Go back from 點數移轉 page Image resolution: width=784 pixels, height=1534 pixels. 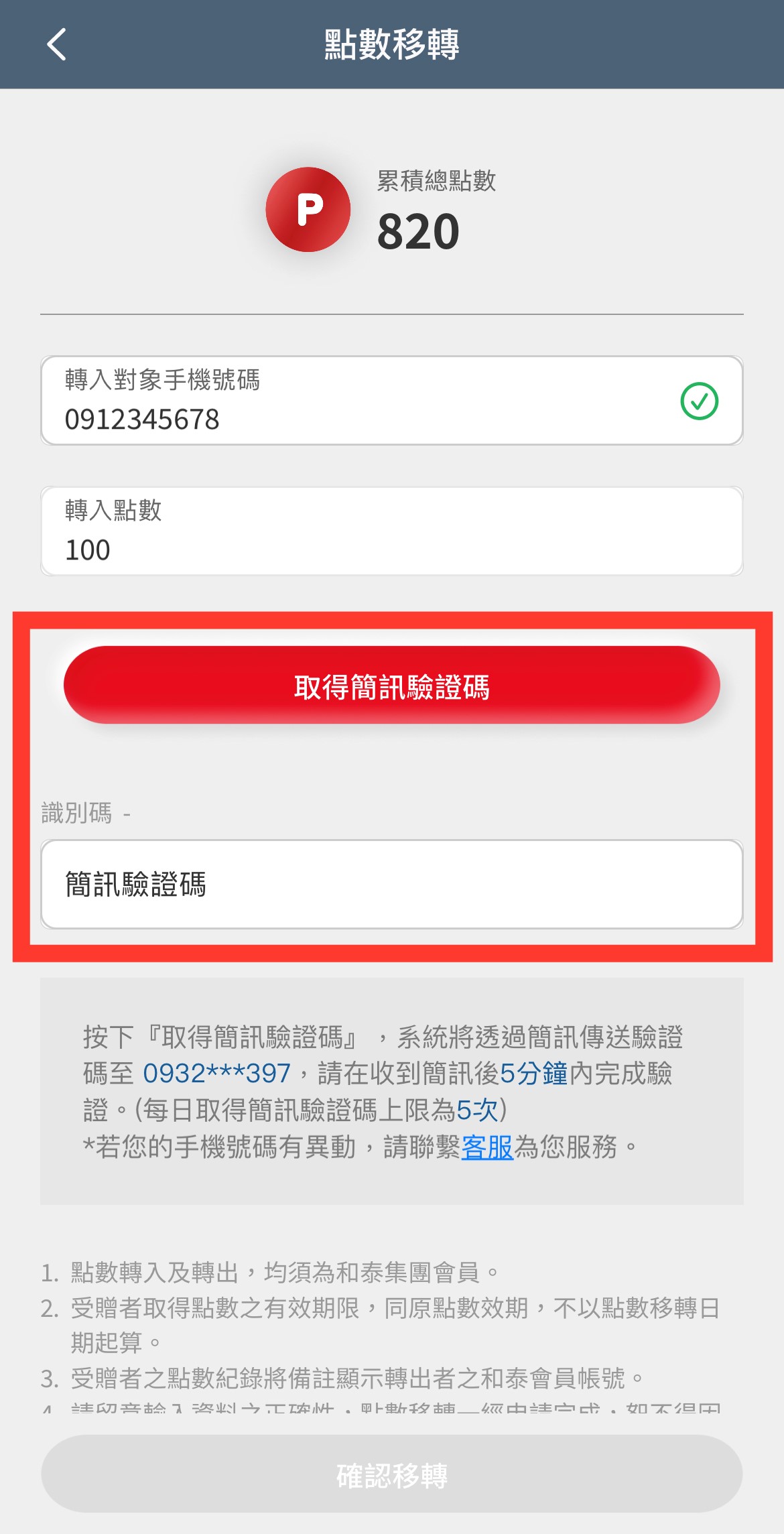pyautogui.click(x=57, y=45)
